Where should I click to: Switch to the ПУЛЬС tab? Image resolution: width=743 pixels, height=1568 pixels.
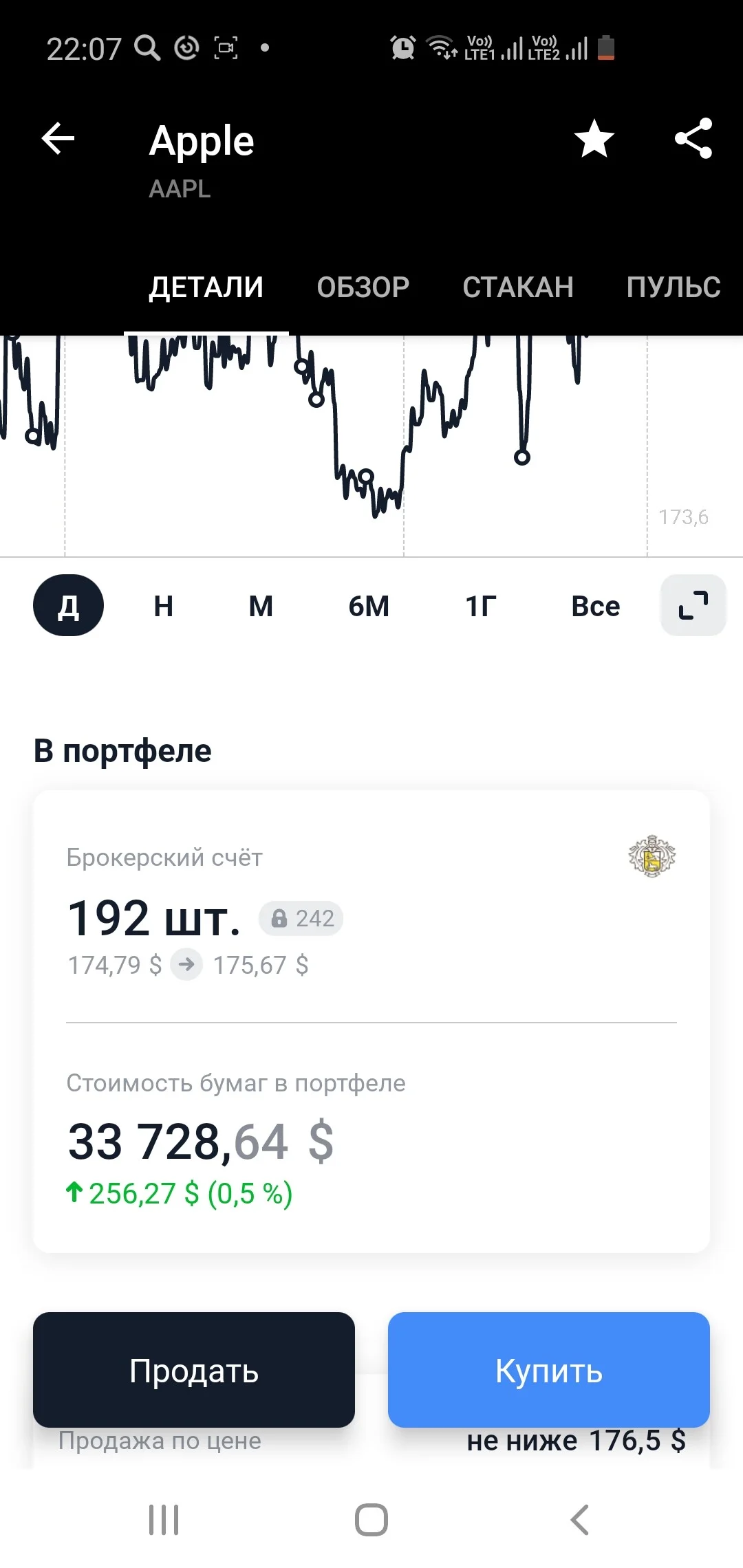(674, 287)
